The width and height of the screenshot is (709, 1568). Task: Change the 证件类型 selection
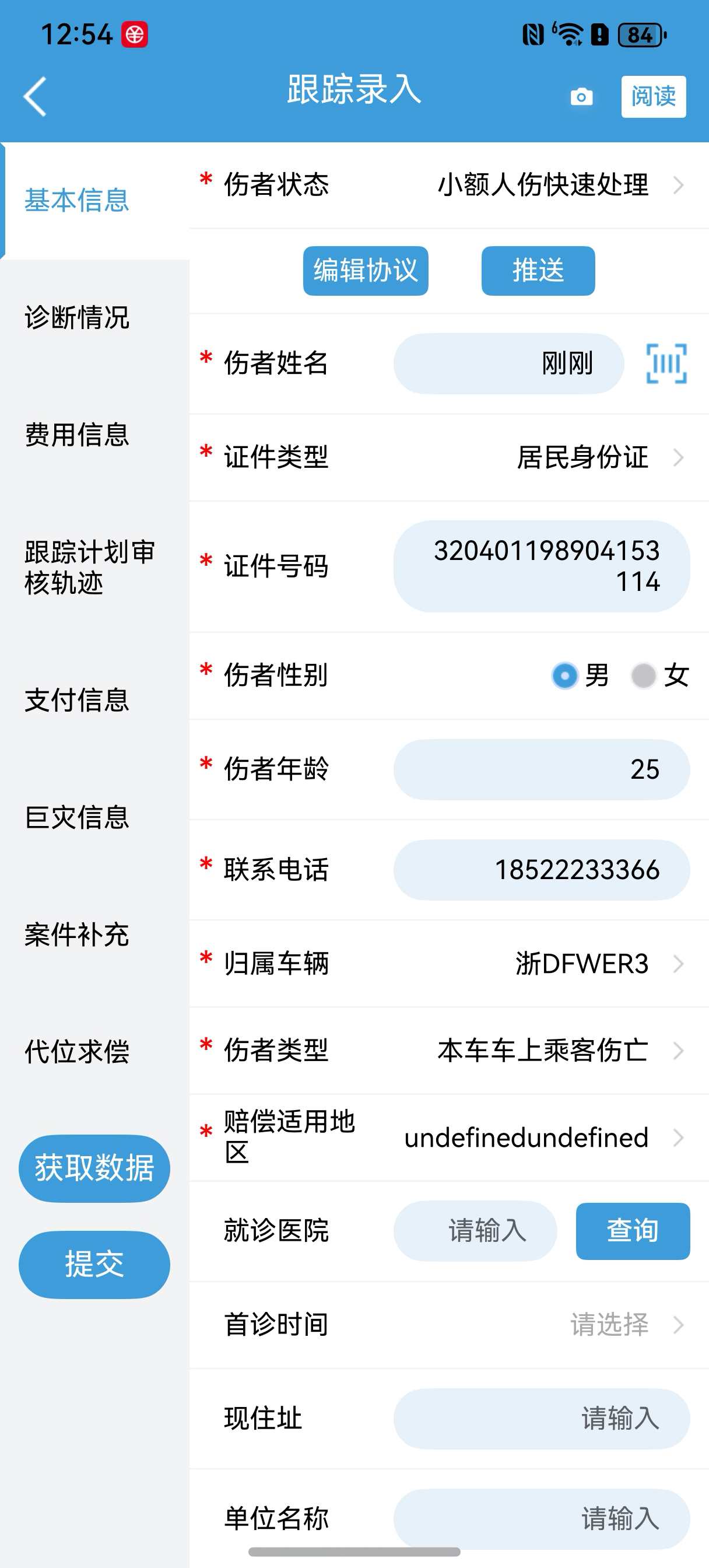tap(448, 457)
